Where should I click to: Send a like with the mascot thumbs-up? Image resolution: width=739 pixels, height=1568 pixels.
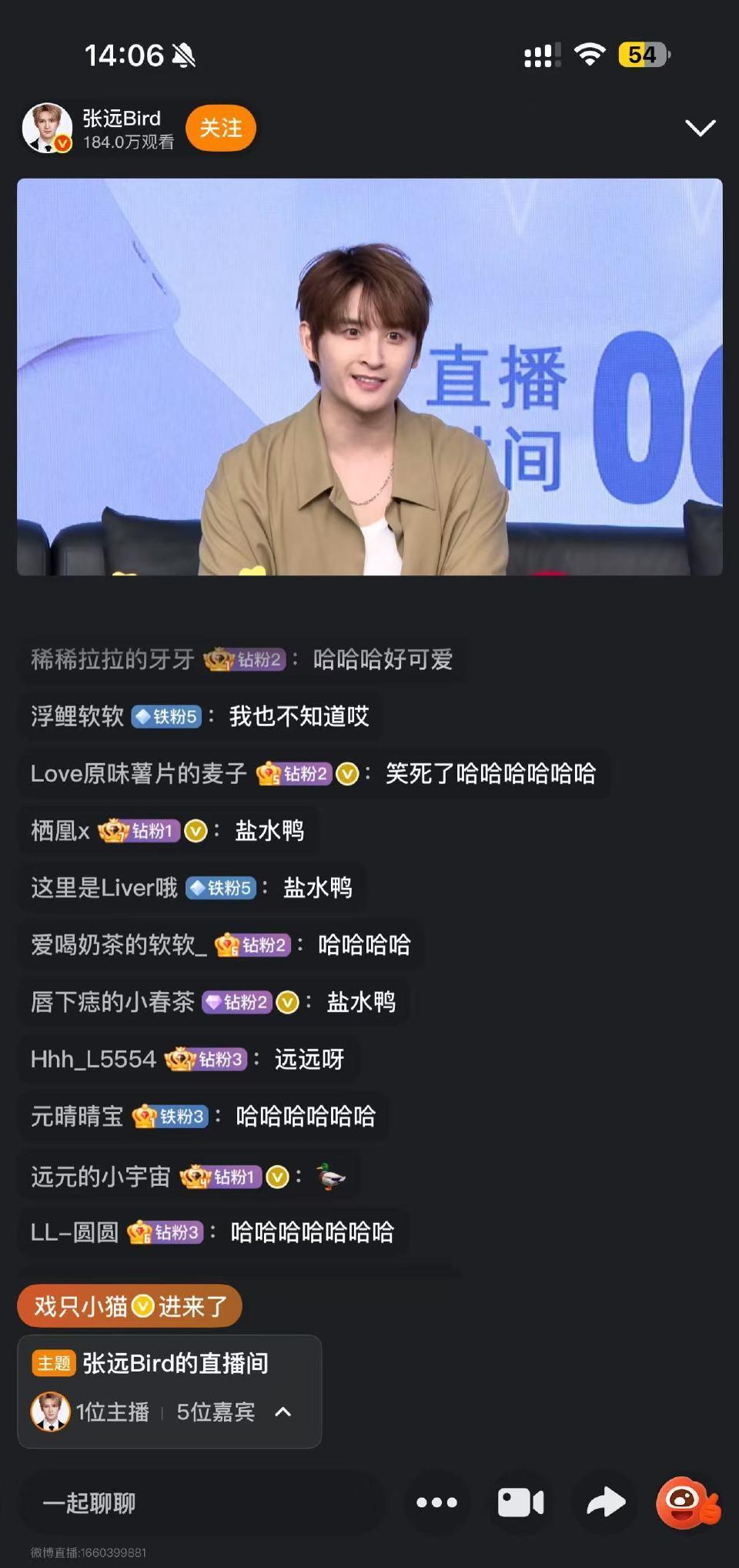[687, 1503]
